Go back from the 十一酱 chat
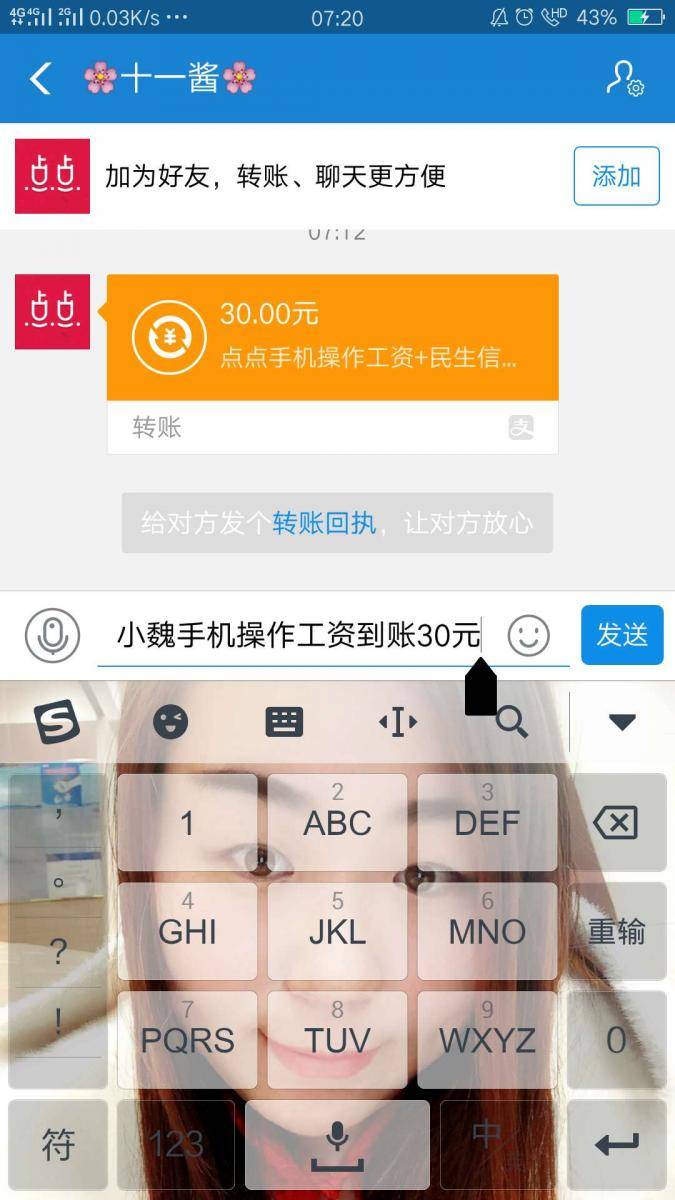Image resolution: width=675 pixels, height=1200 pixels. [40, 78]
